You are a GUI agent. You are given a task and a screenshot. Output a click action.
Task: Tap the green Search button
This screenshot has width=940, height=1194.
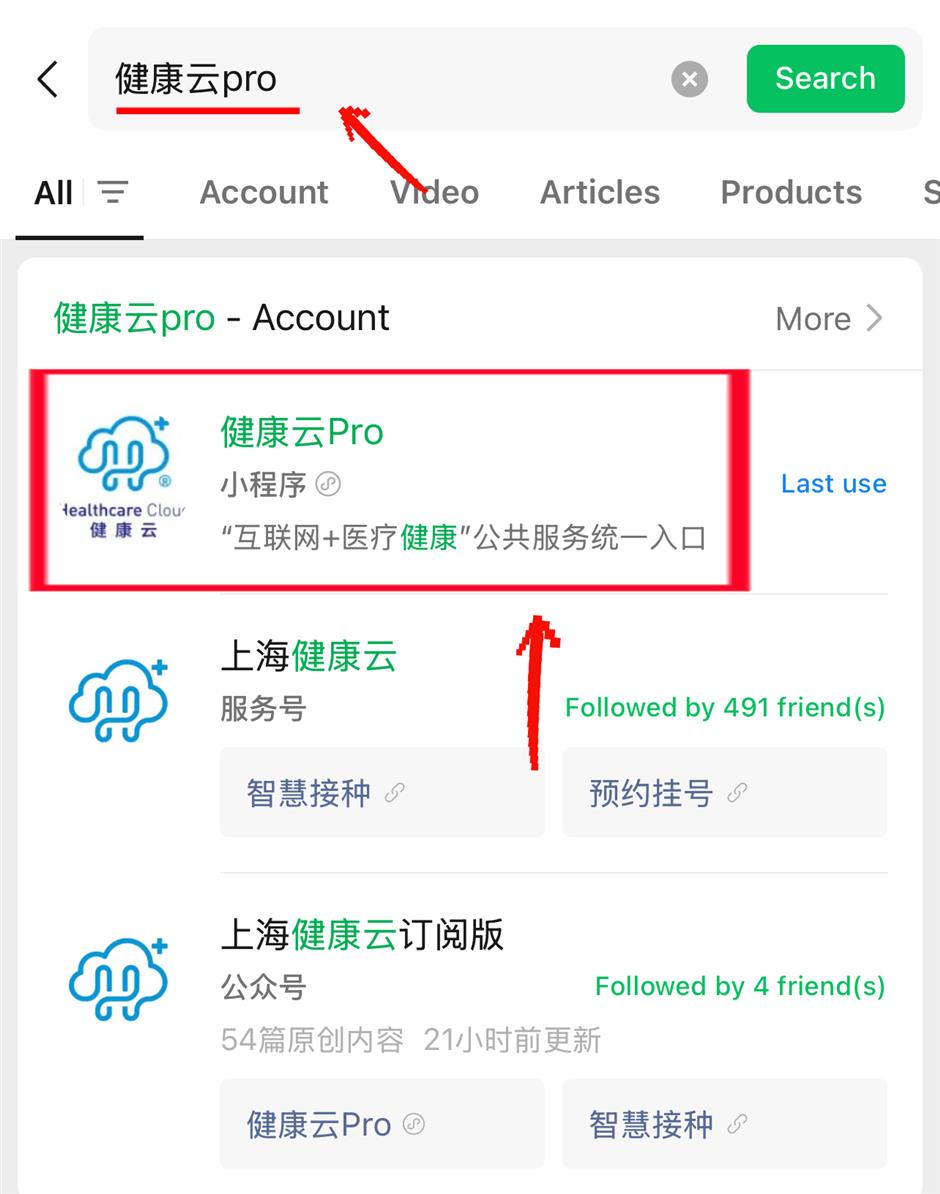pos(825,79)
